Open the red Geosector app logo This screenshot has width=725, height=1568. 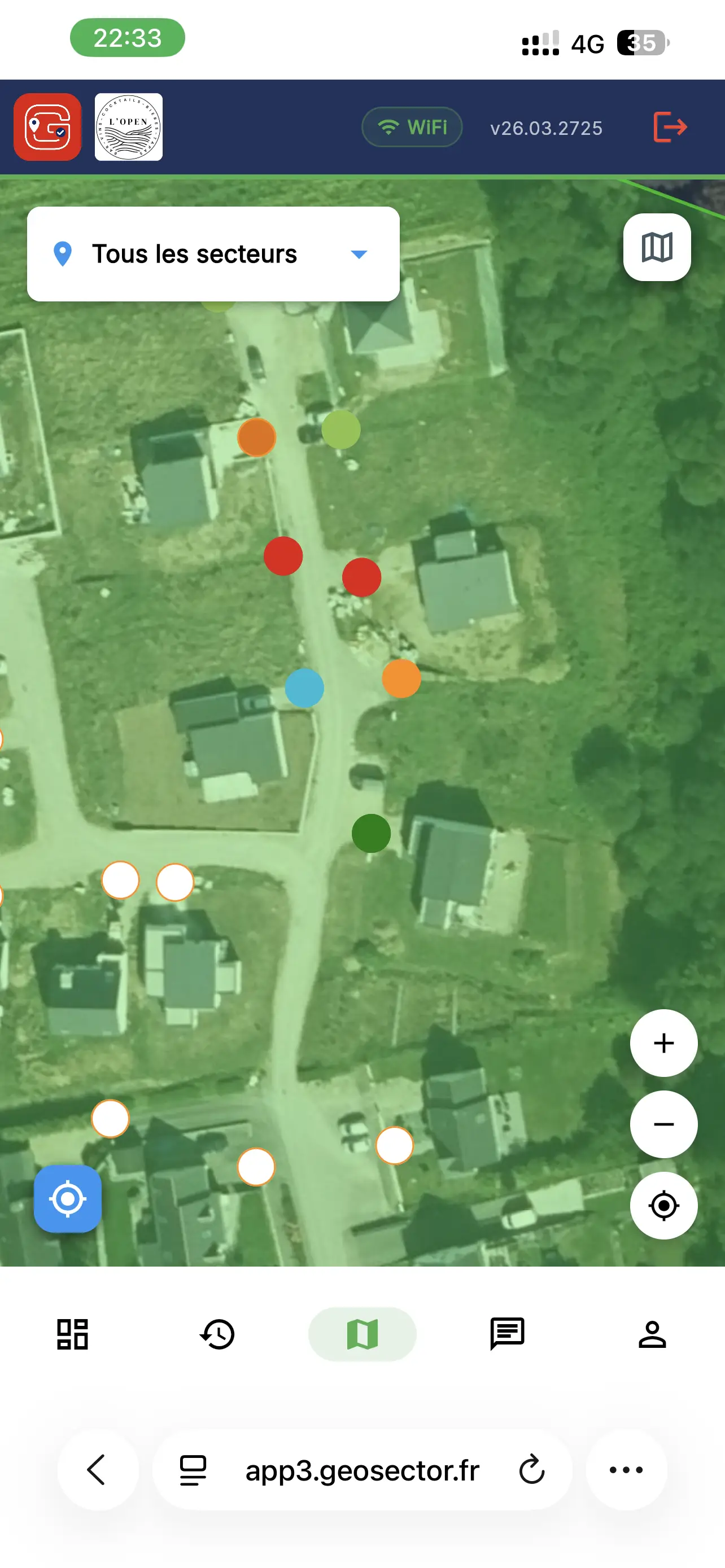pos(47,127)
